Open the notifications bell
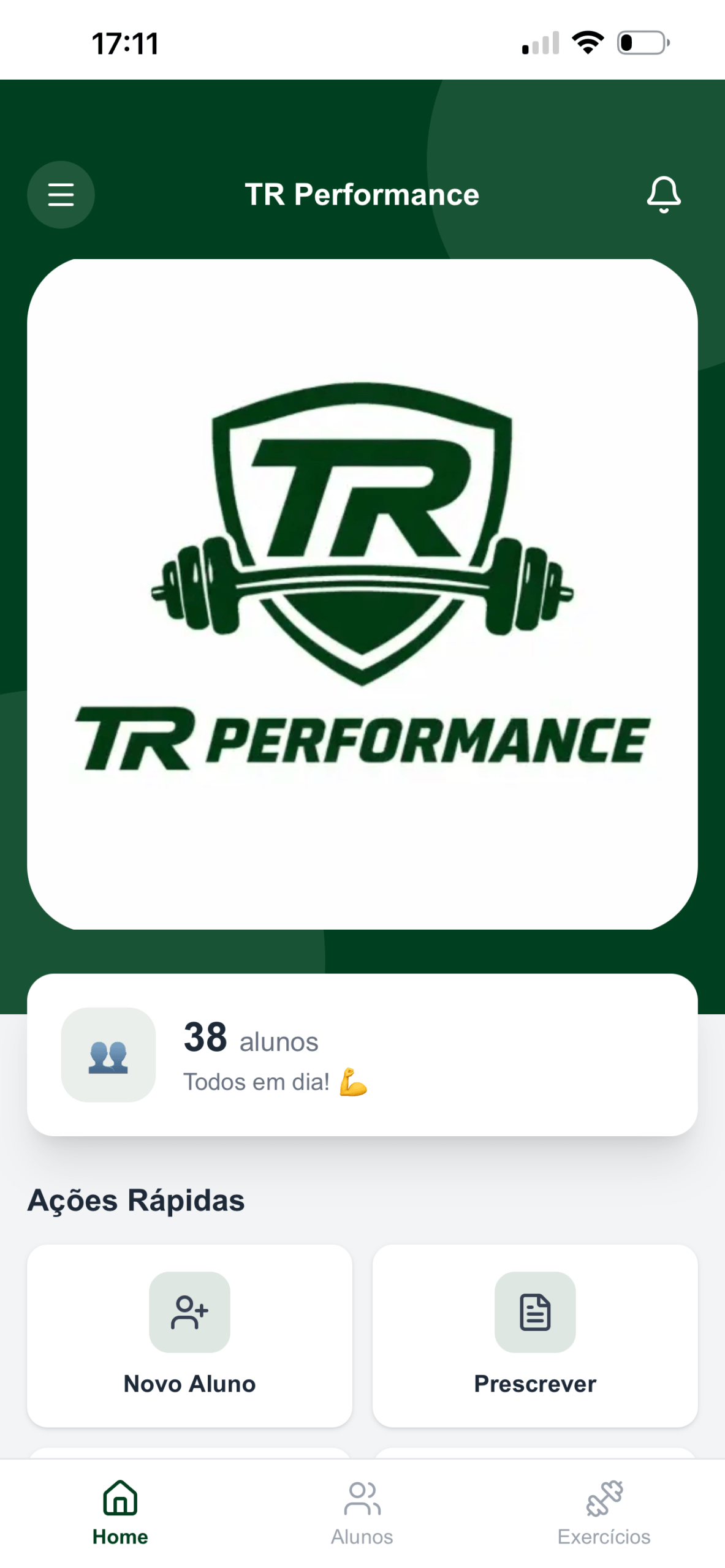Viewport: 725px width, 1568px height. point(664,195)
